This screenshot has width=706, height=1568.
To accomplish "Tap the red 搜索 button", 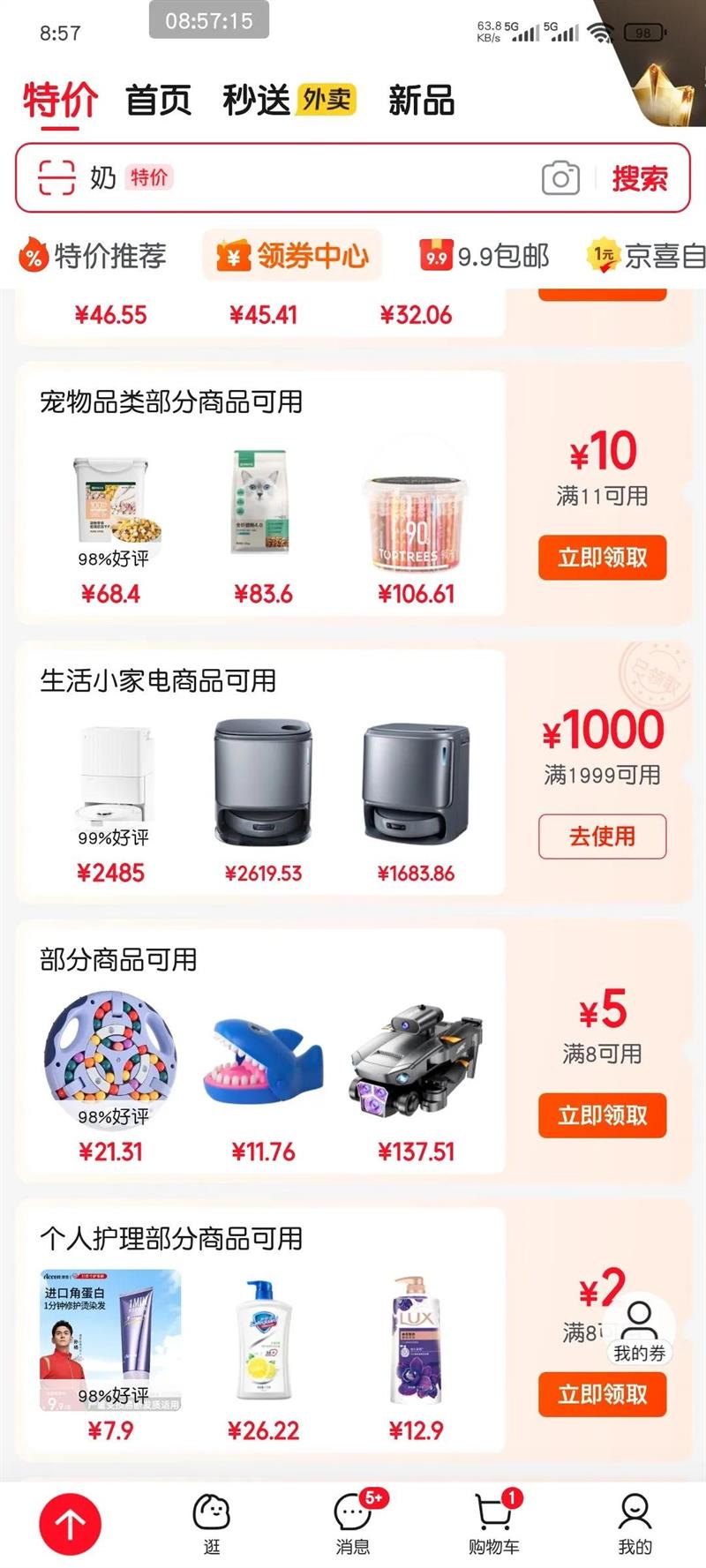I will (x=640, y=178).
